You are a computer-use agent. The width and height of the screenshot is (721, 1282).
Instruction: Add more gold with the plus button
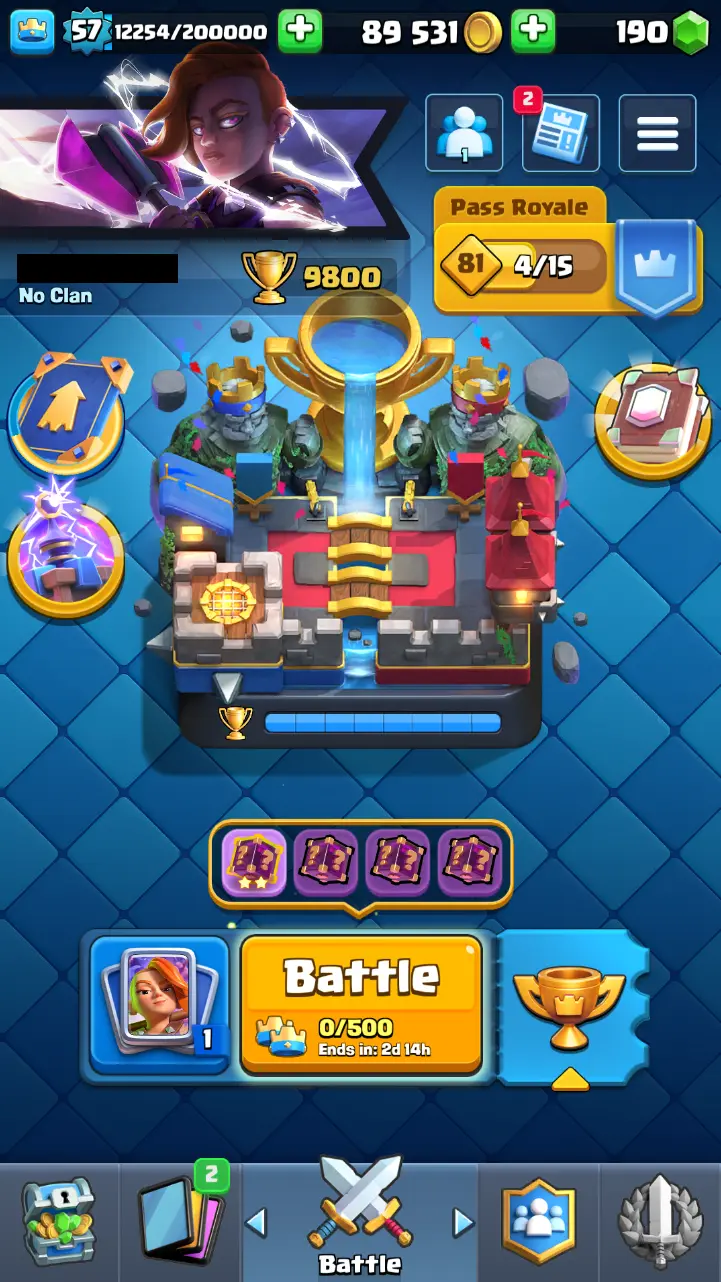click(x=533, y=32)
